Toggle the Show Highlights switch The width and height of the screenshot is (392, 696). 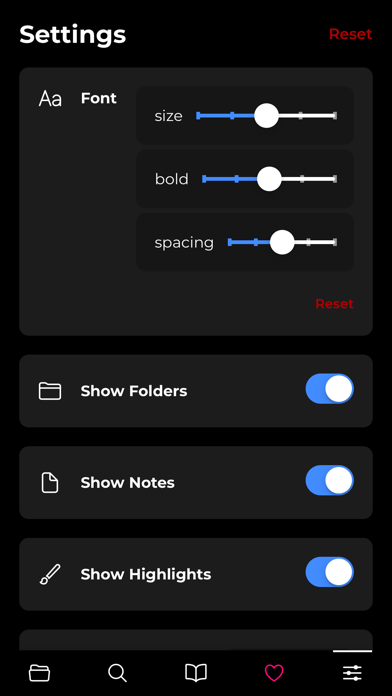329,572
